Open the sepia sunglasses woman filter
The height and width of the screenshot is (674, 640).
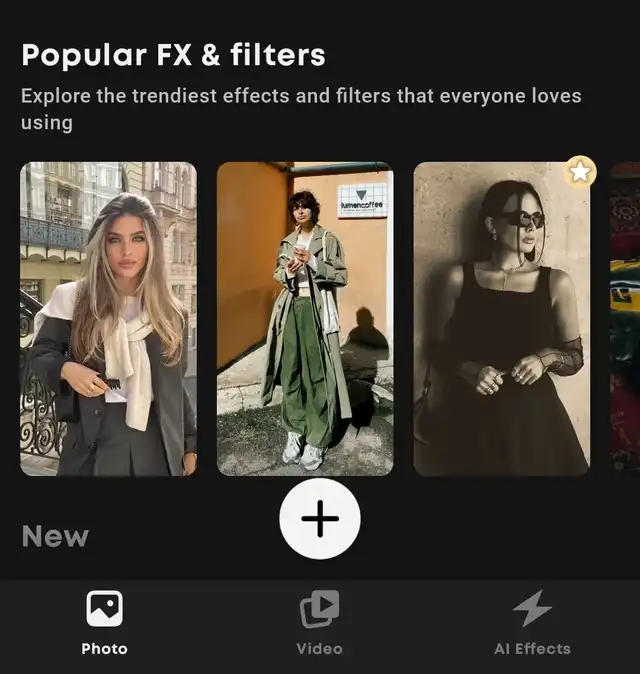501,318
